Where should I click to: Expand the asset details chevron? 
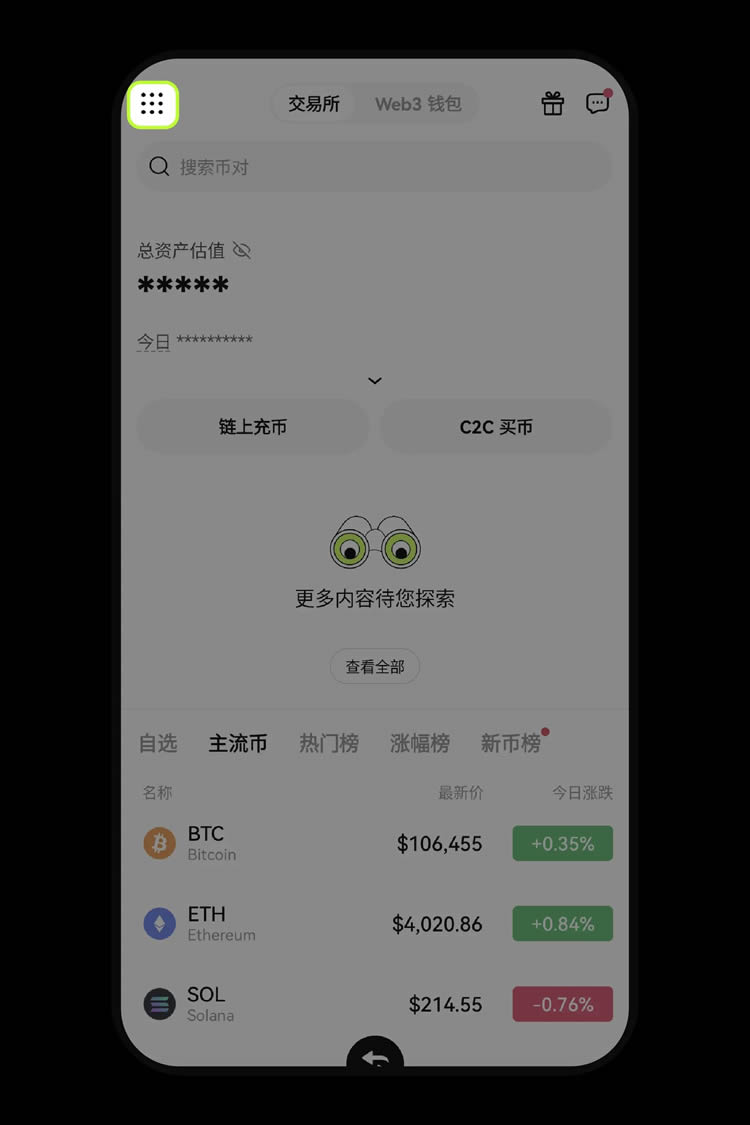point(375,381)
